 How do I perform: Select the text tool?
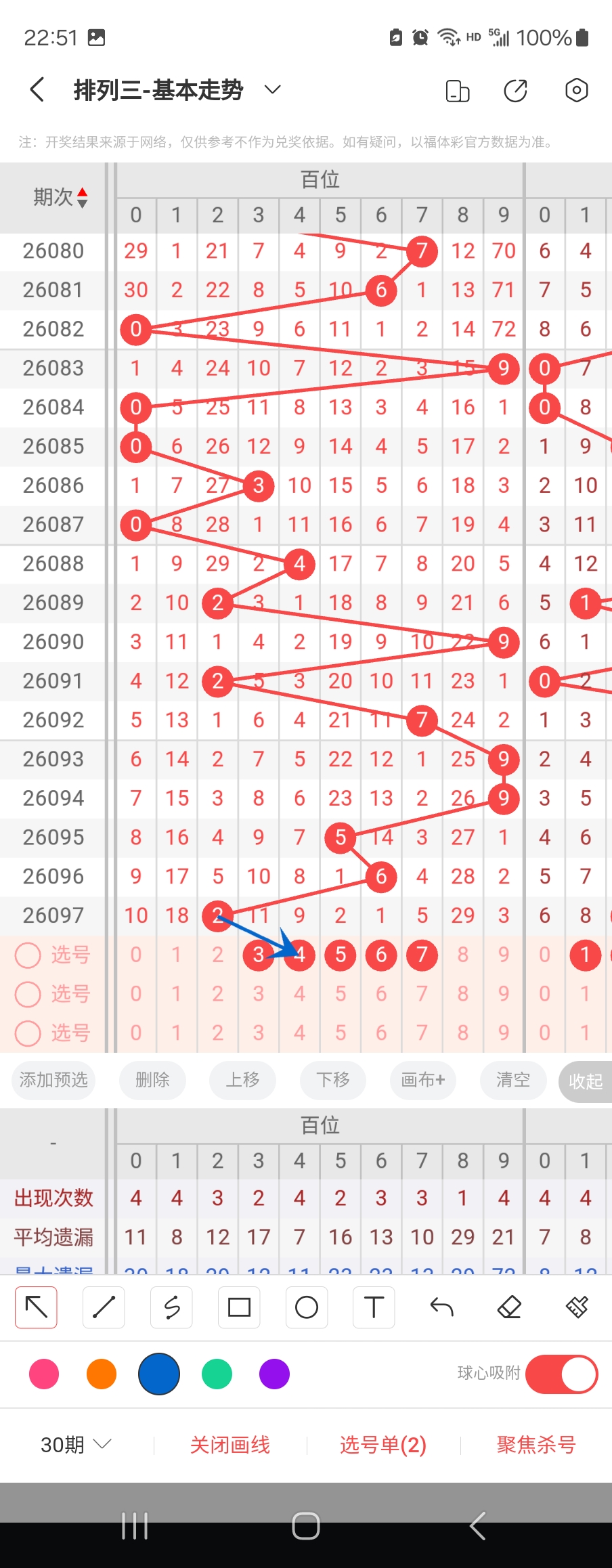click(374, 1307)
